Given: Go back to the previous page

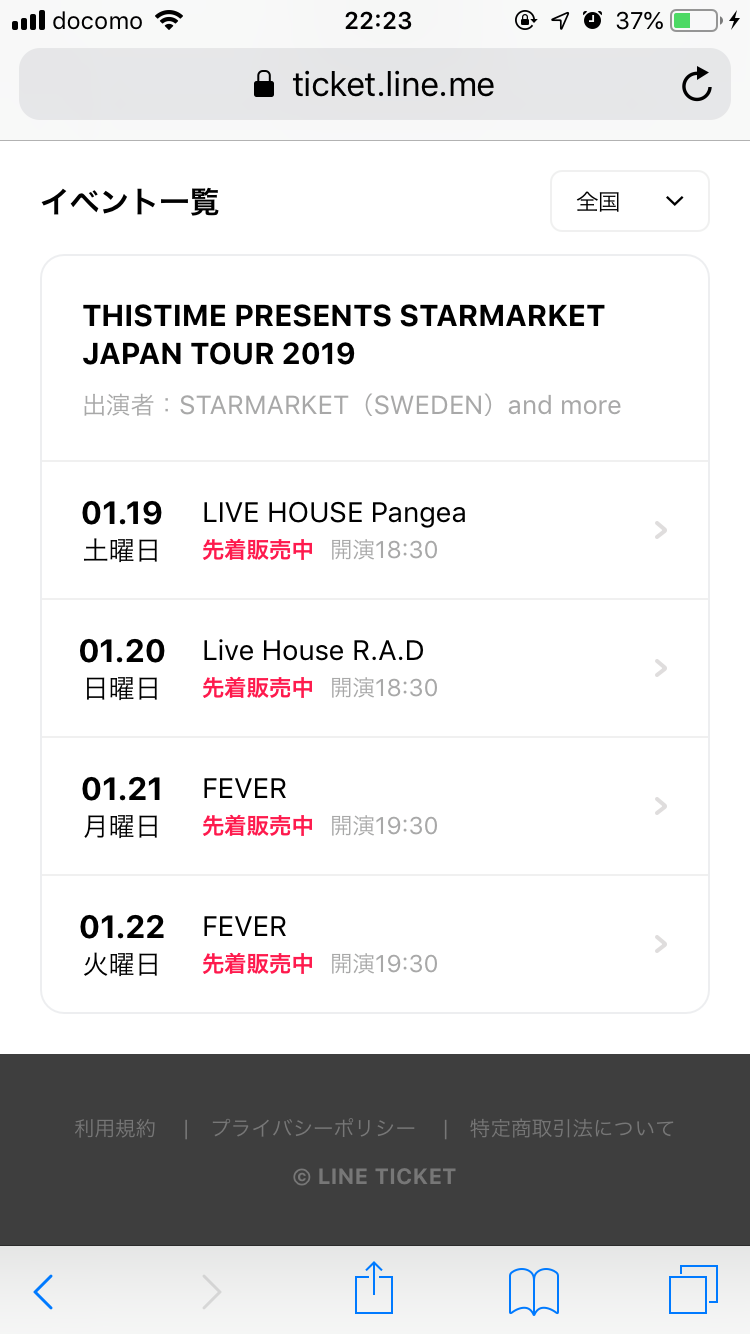Looking at the screenshot, I should click(43, 1291).
